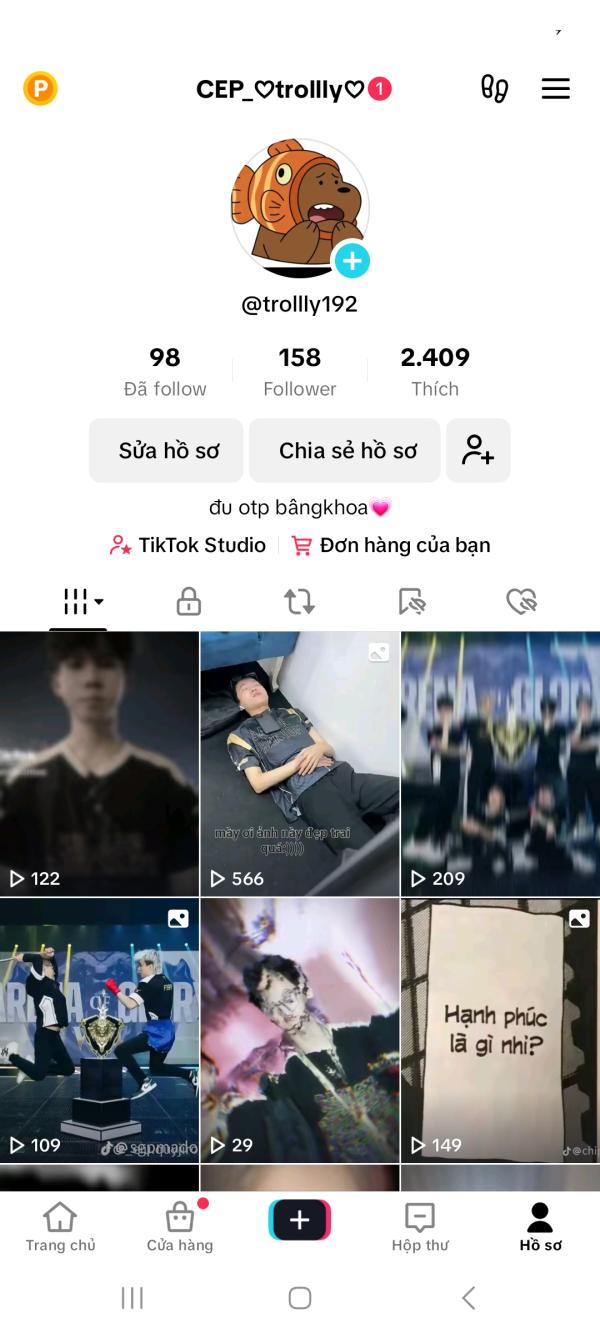Image resolution: width=600 pixels, height=1333 pixels.
Task: Open the video with 566 views
Action: pyautogui.click(x=299, y=763)
